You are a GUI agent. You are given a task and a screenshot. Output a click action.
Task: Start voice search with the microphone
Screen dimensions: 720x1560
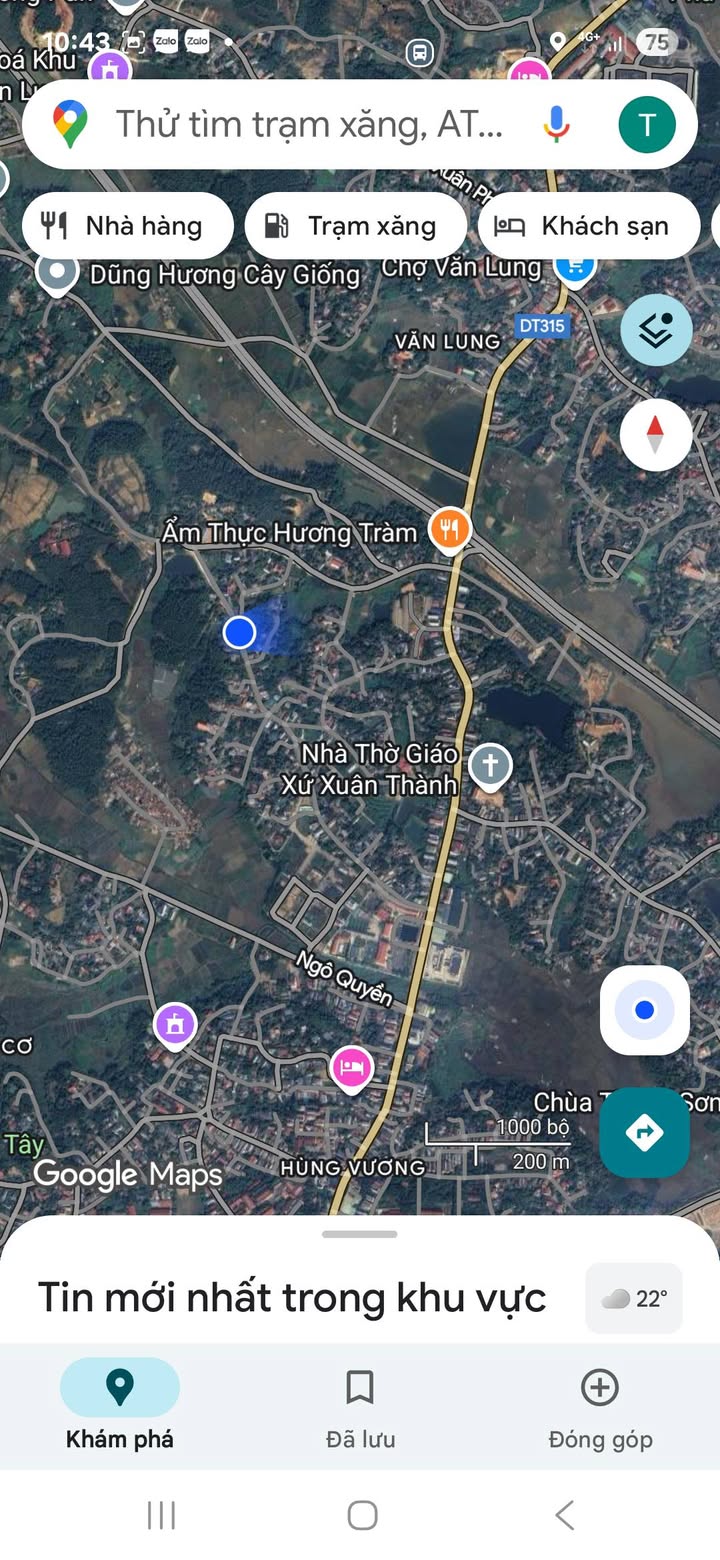(556, 125)
